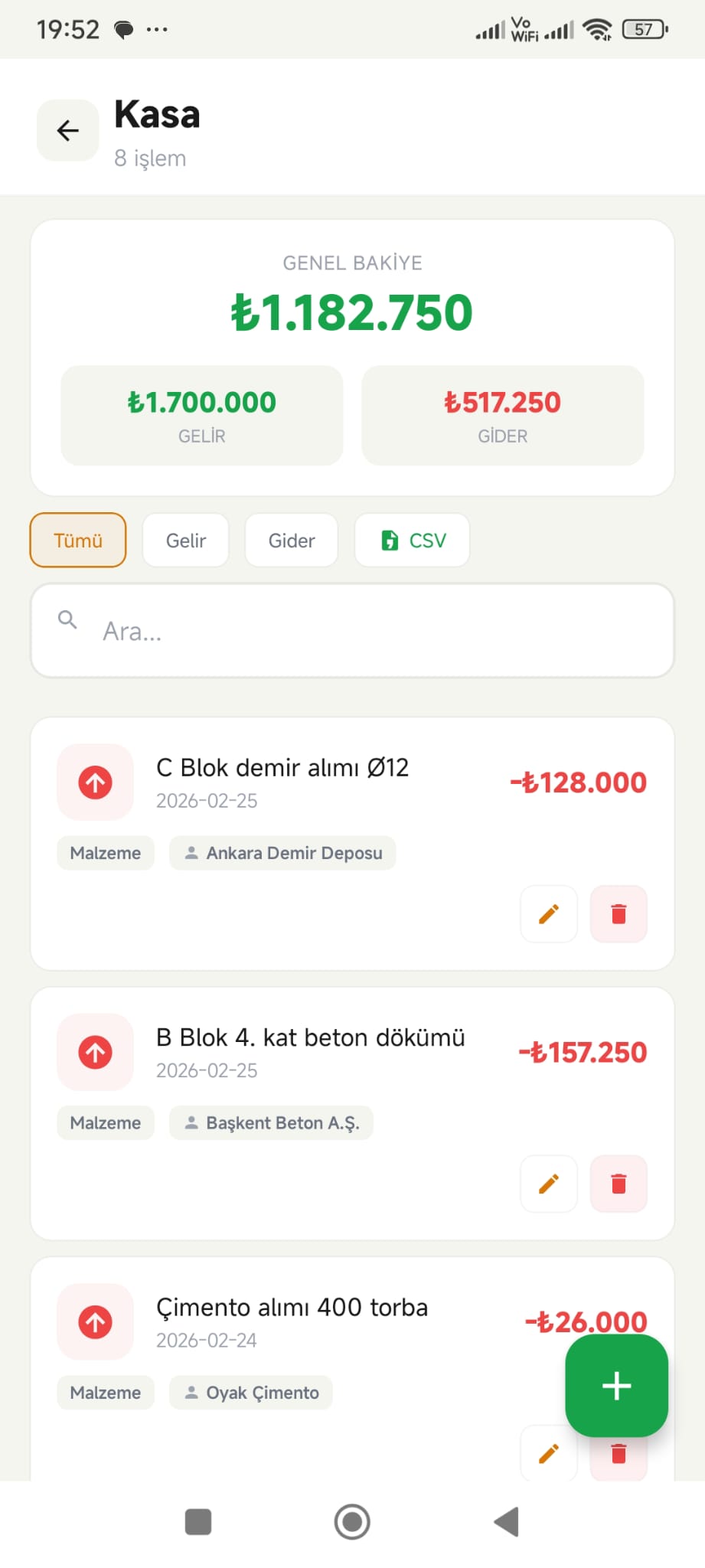Open the Başkent Beton A.Ş. supplier tag
The image size is (705, 1568).
(x=271, y=1122)
